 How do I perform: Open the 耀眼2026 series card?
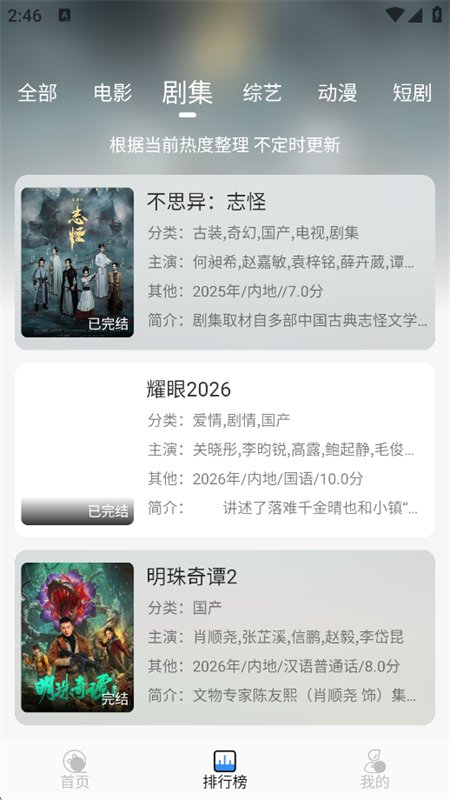coord(225,449)
